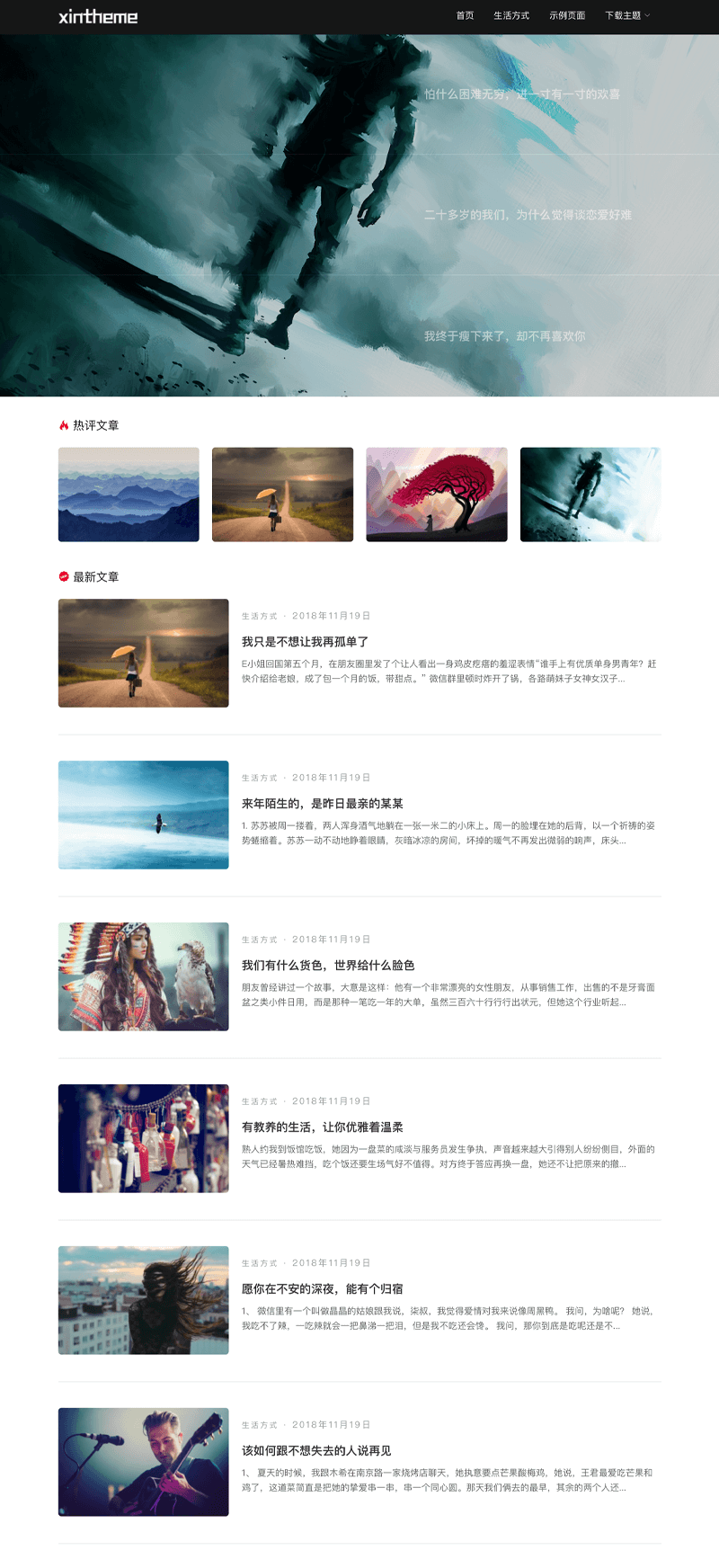Viewport: 719px width, 1568px height.
Task: Click the red tree hot-article thumbnail
Action: (x=436, y=494)
